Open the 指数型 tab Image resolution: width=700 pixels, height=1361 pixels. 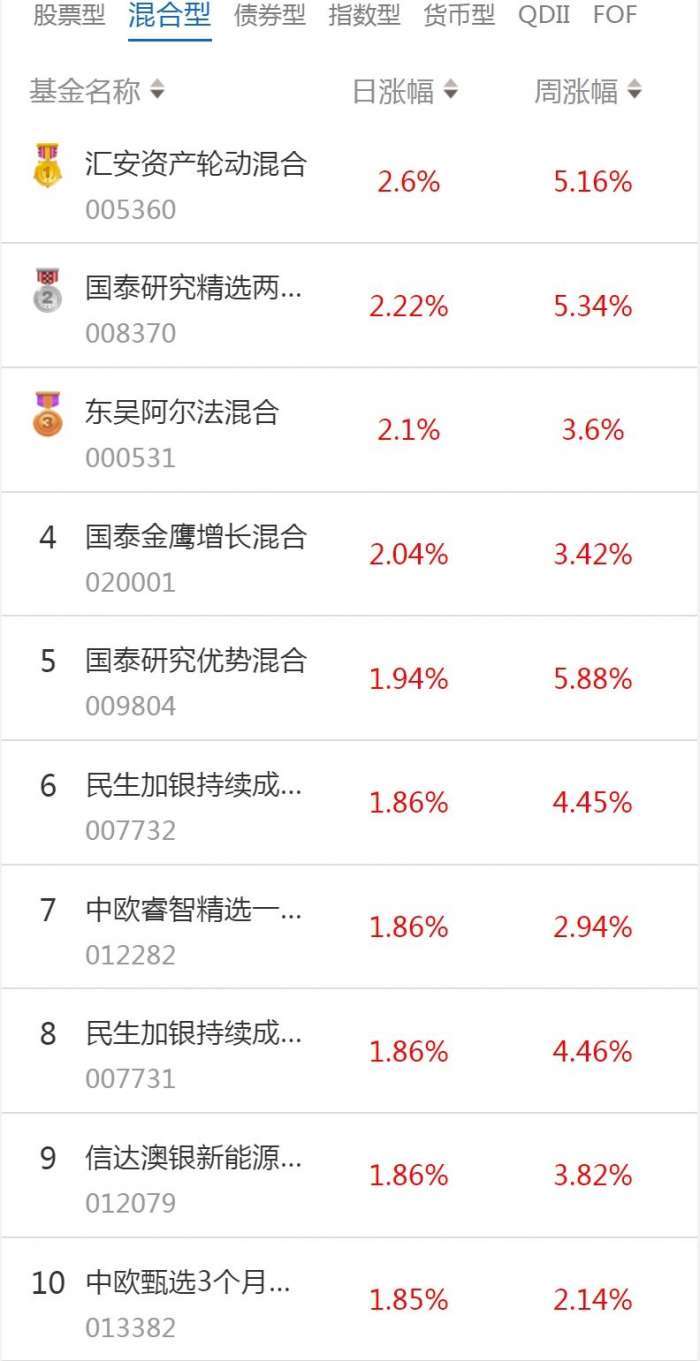coord(364,16)
